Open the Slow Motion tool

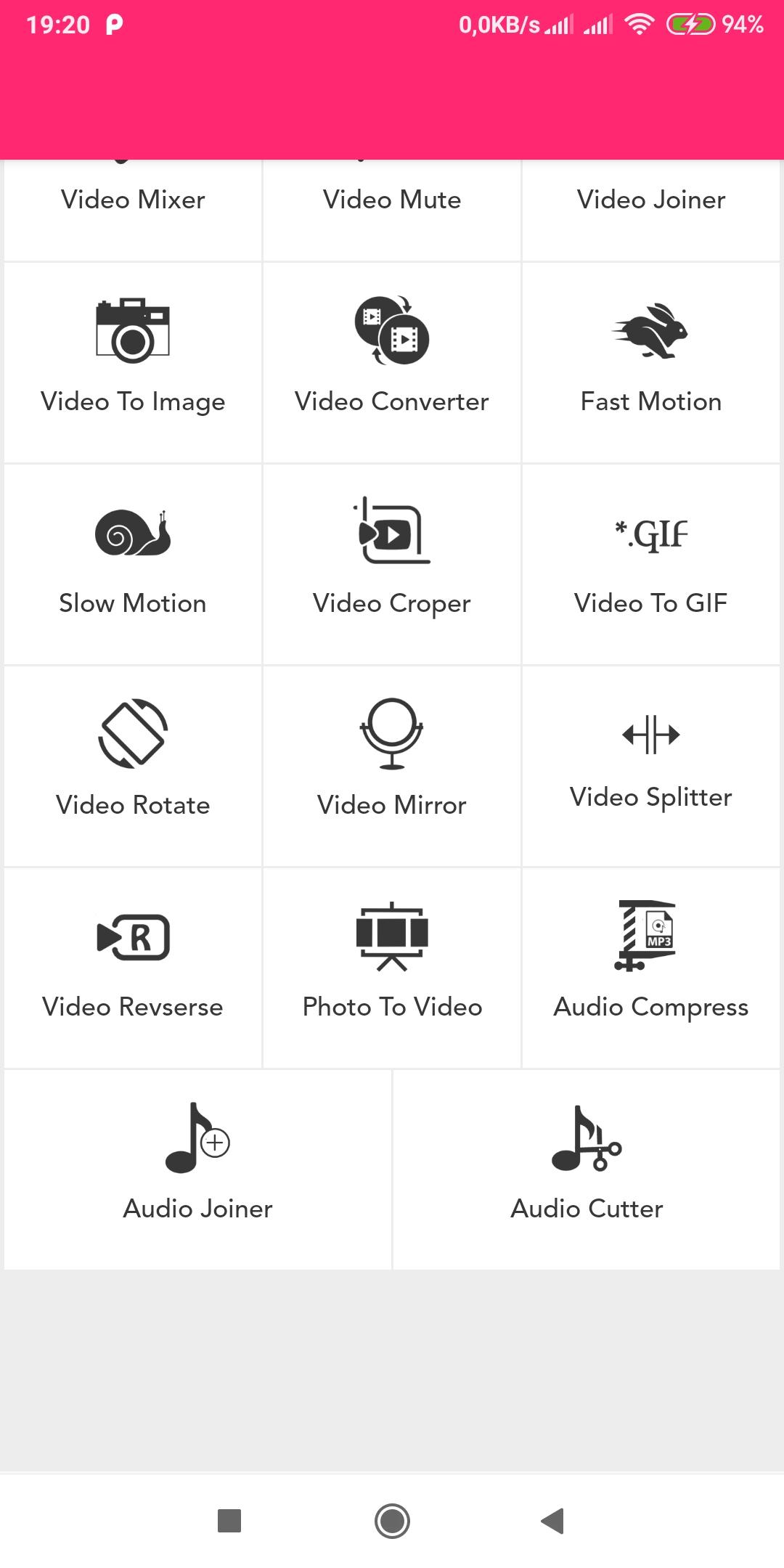(133, 564)
